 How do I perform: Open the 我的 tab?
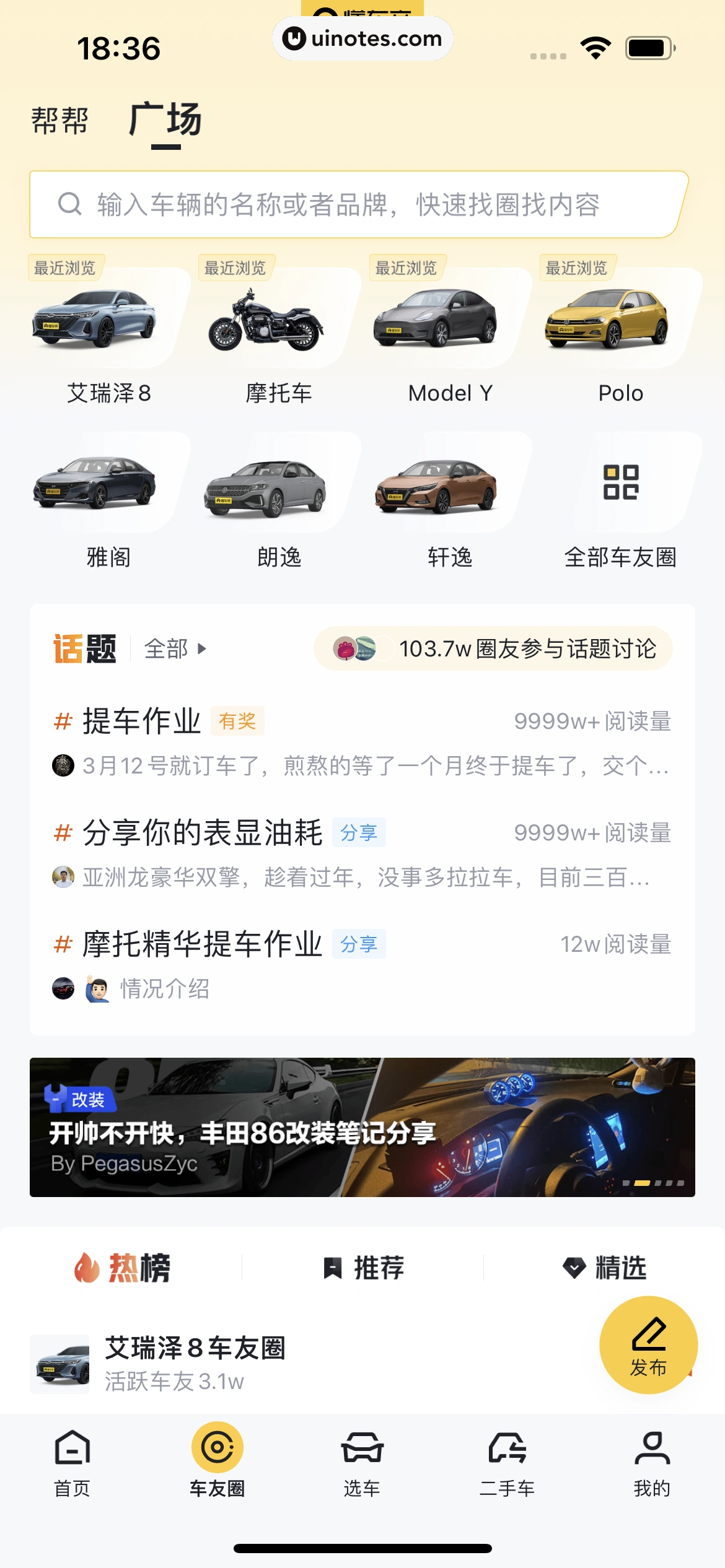pyautogui.click(x=652, y=1461)
